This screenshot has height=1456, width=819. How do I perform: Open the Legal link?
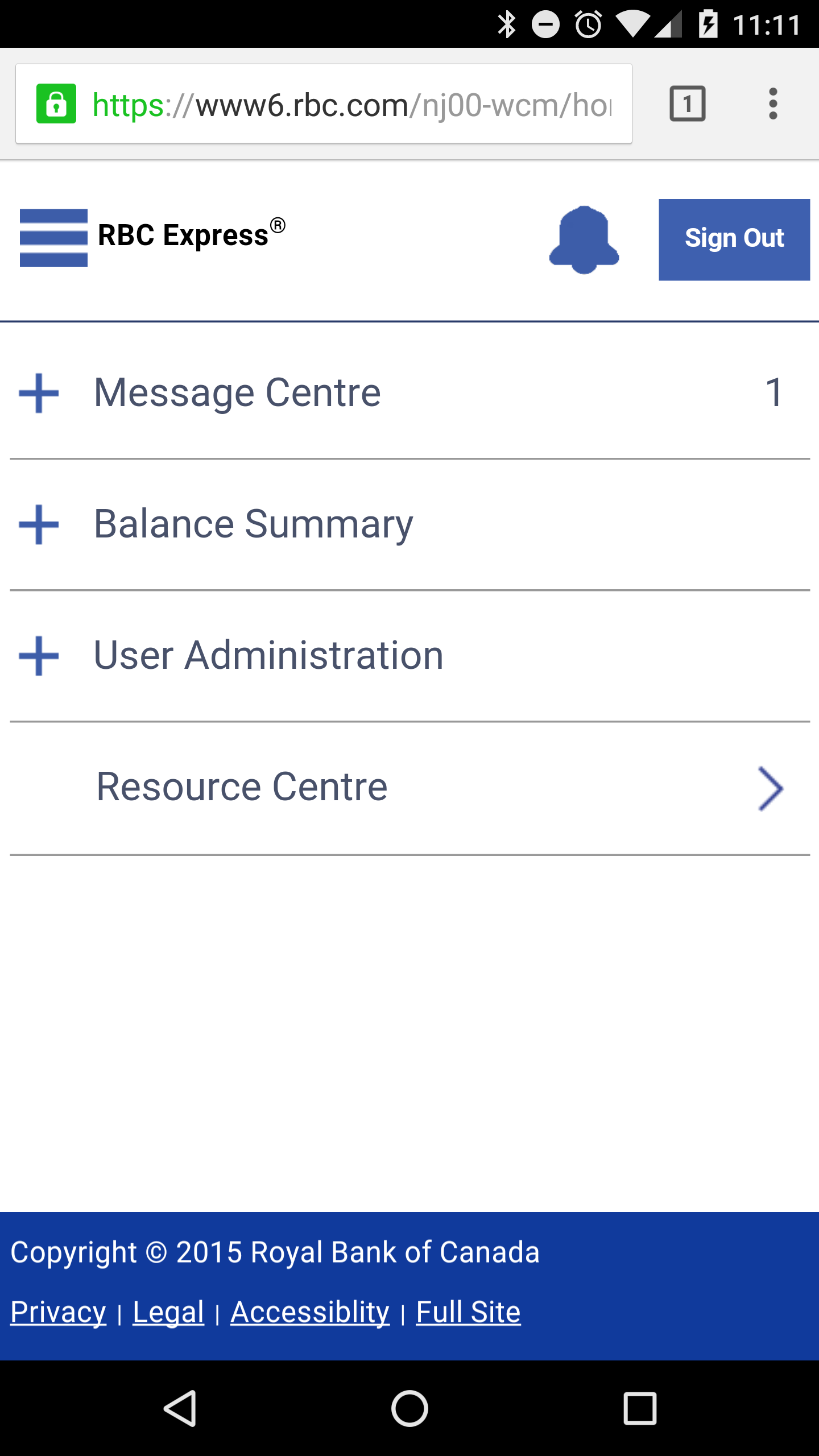(168, 1312)
